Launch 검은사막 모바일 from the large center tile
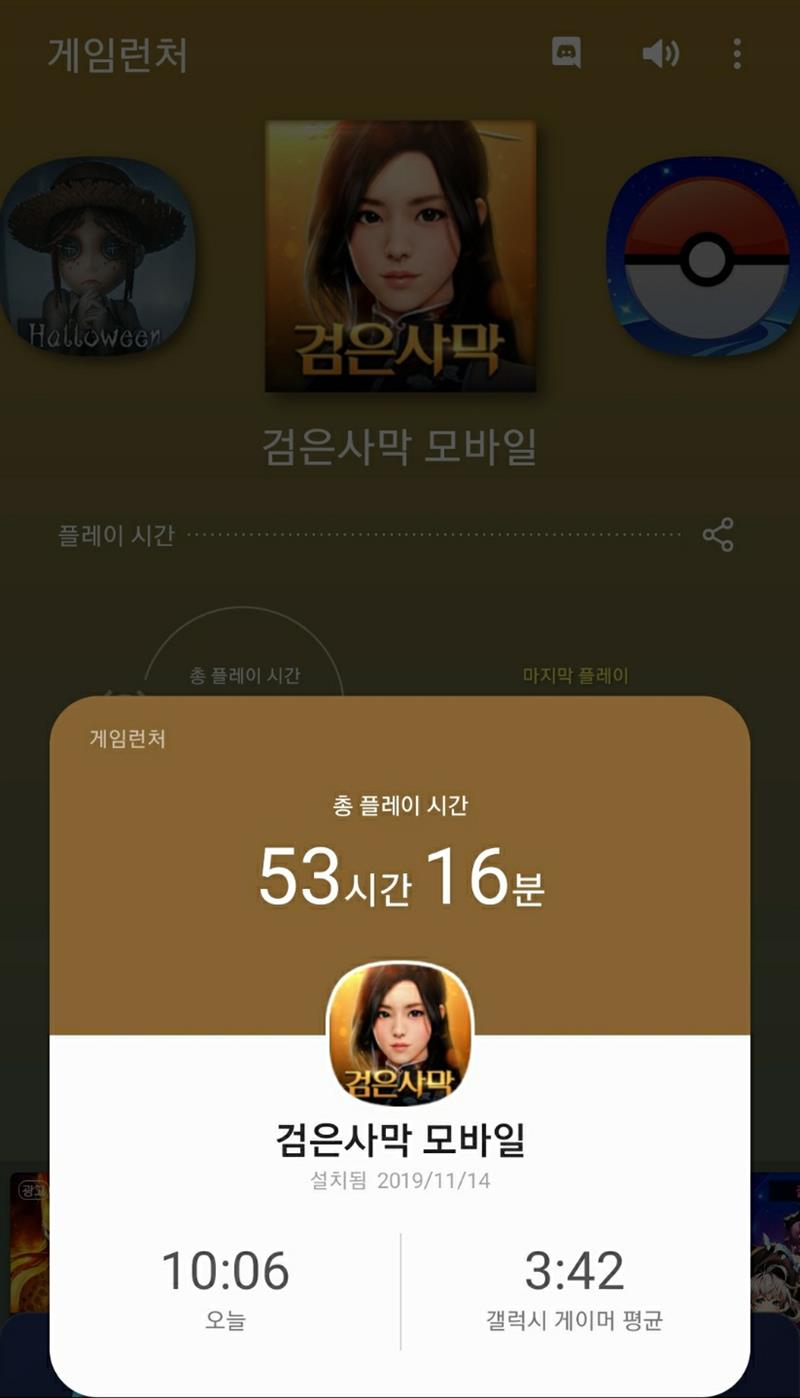Viewport: 800px width, 1398px height. [x=400, y=257]
